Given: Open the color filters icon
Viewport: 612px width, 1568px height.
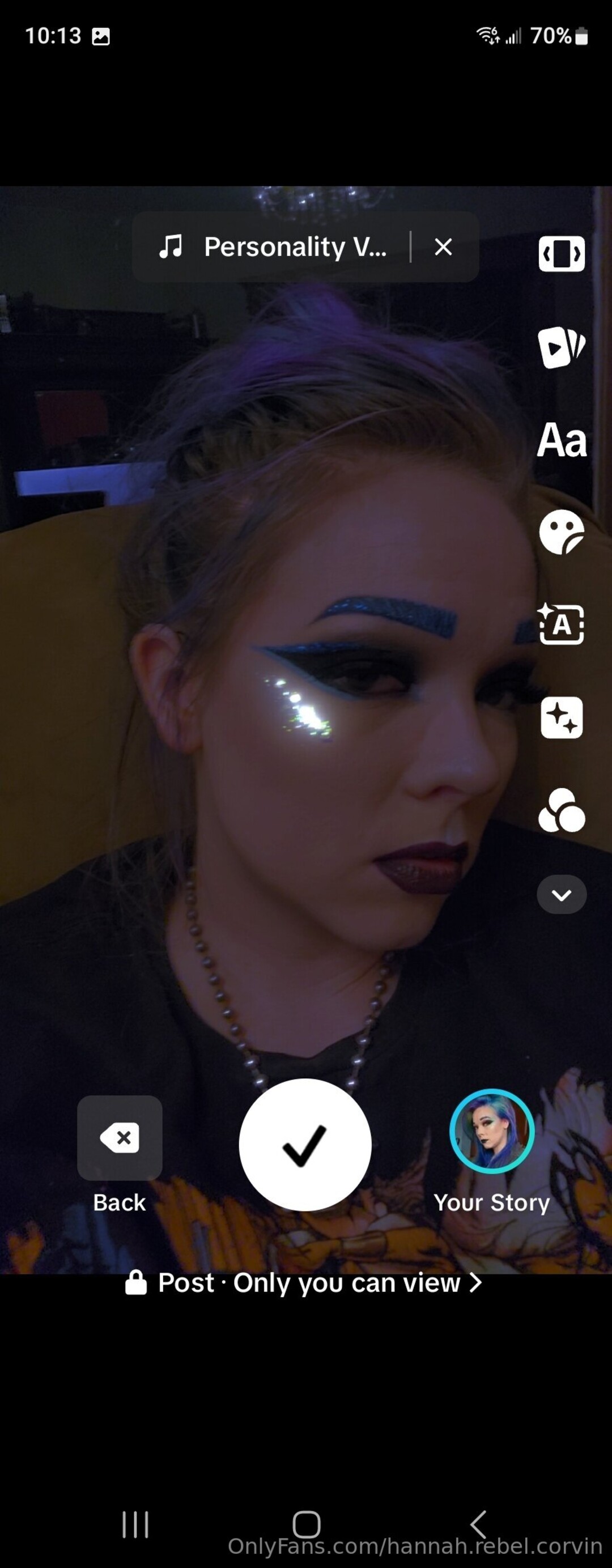Looking at the screenshot, I should click(x=562, y=810).
